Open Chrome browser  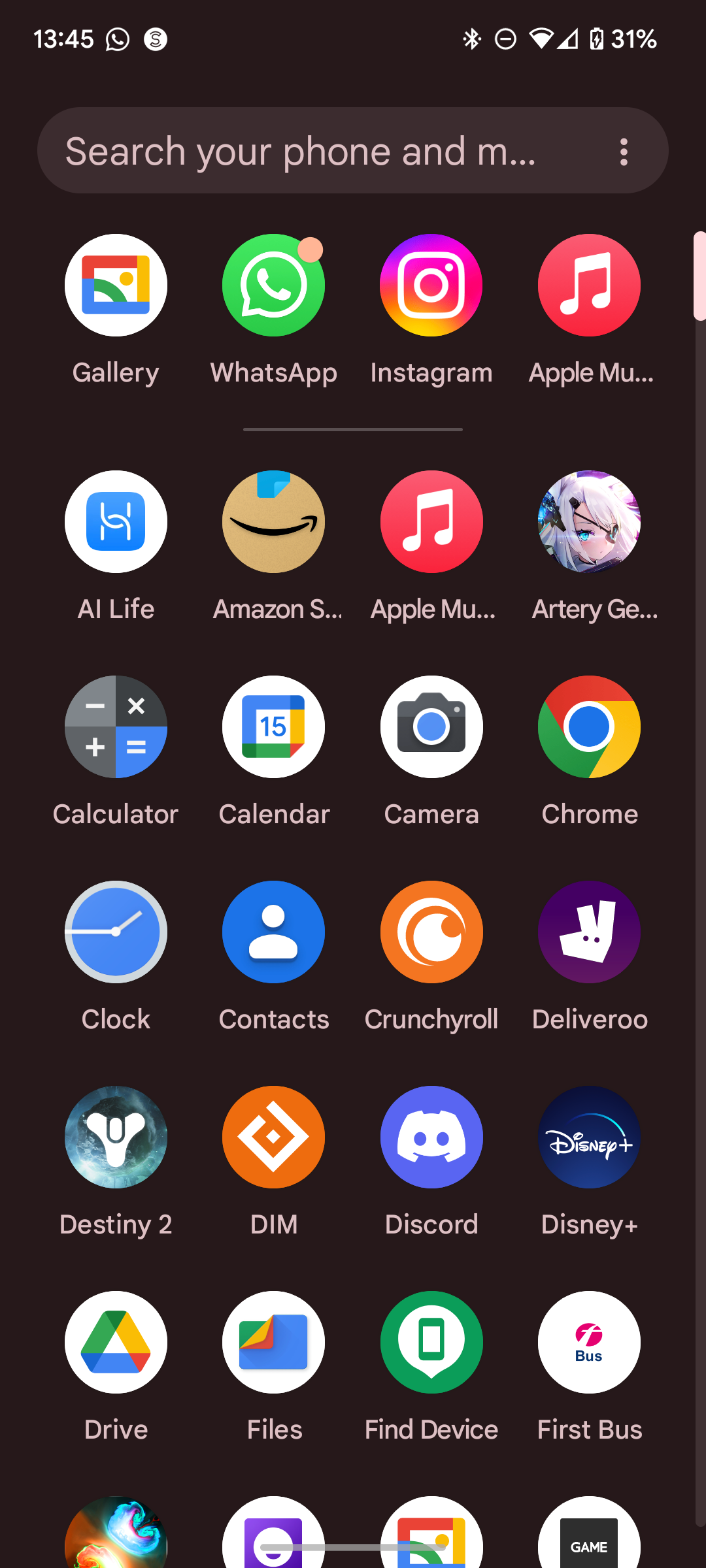tap(589, 727)
